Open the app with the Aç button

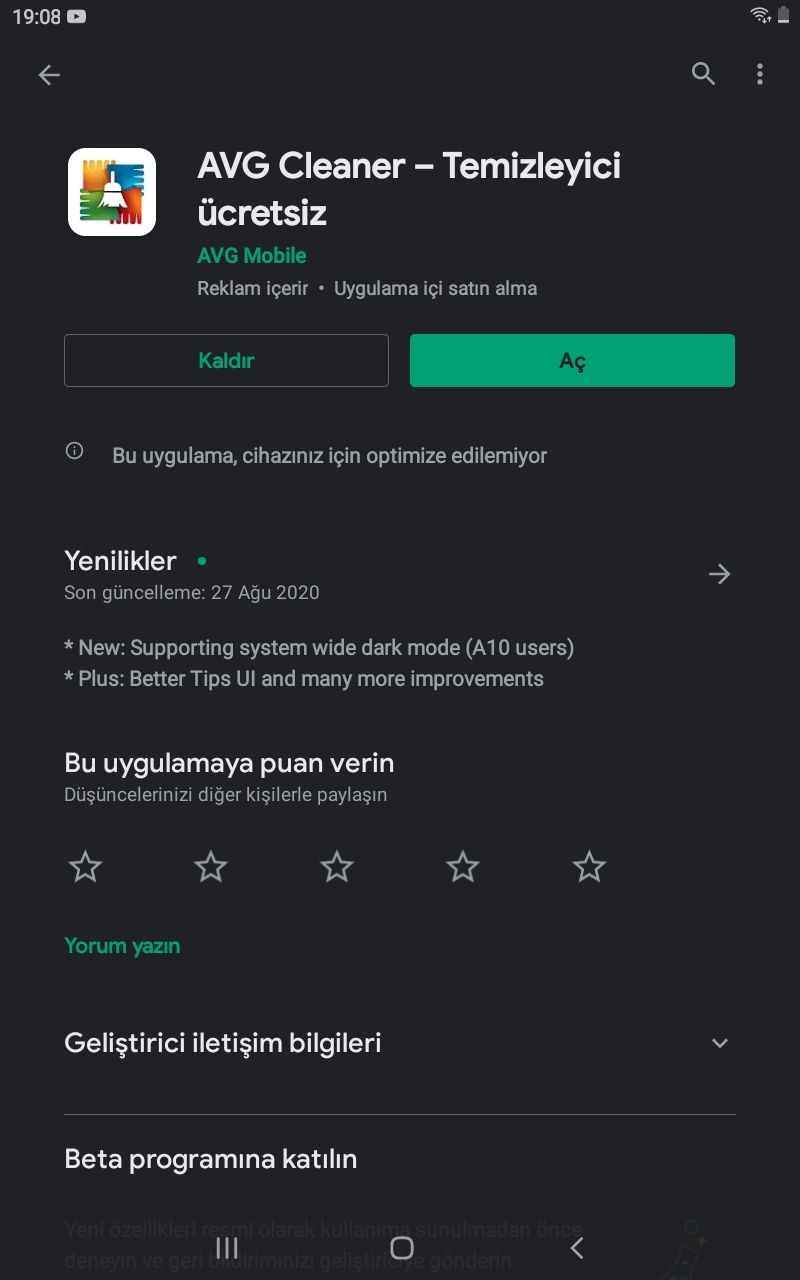click(572, 360)
